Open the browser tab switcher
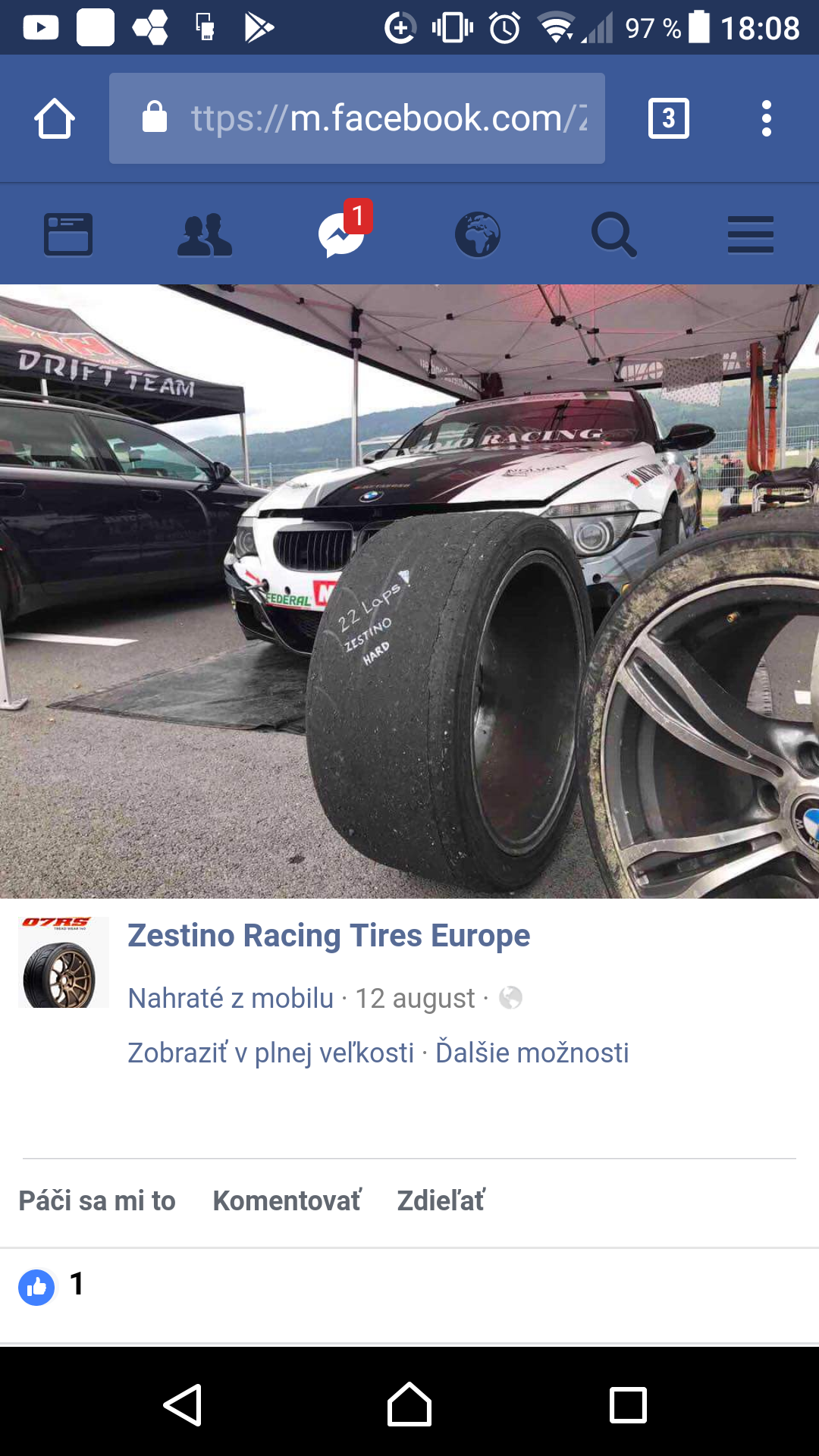The width and height of the screenshot is (819, 1456). pyautogui.click(x=668, y=118)
